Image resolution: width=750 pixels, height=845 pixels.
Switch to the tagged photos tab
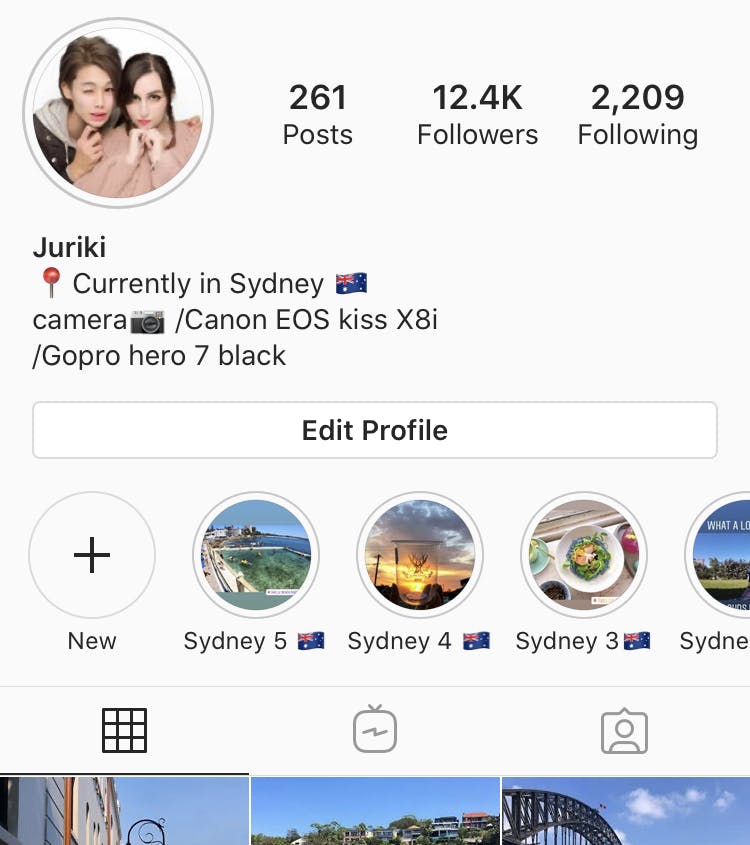point(625,731)
